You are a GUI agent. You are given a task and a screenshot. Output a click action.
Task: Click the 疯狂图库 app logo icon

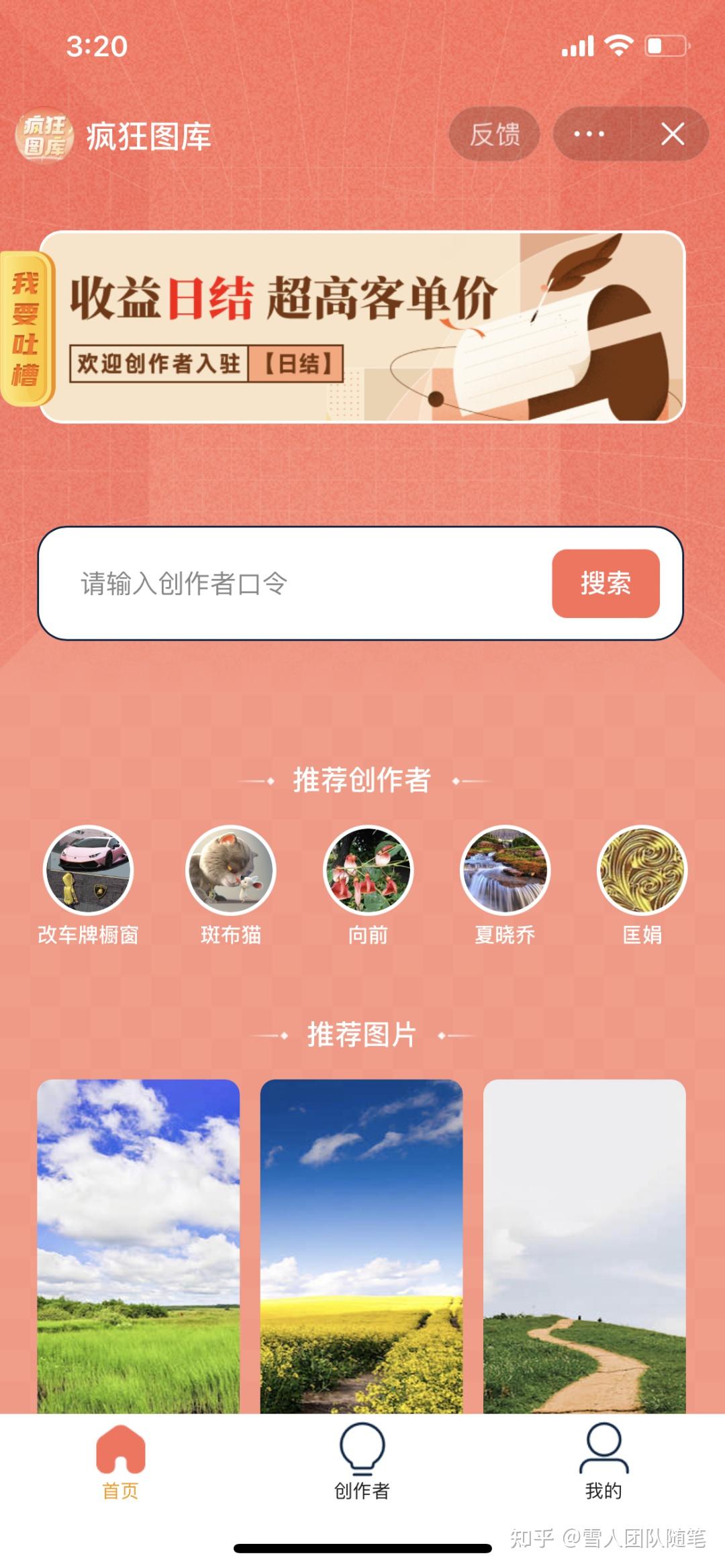pos(44,134)
